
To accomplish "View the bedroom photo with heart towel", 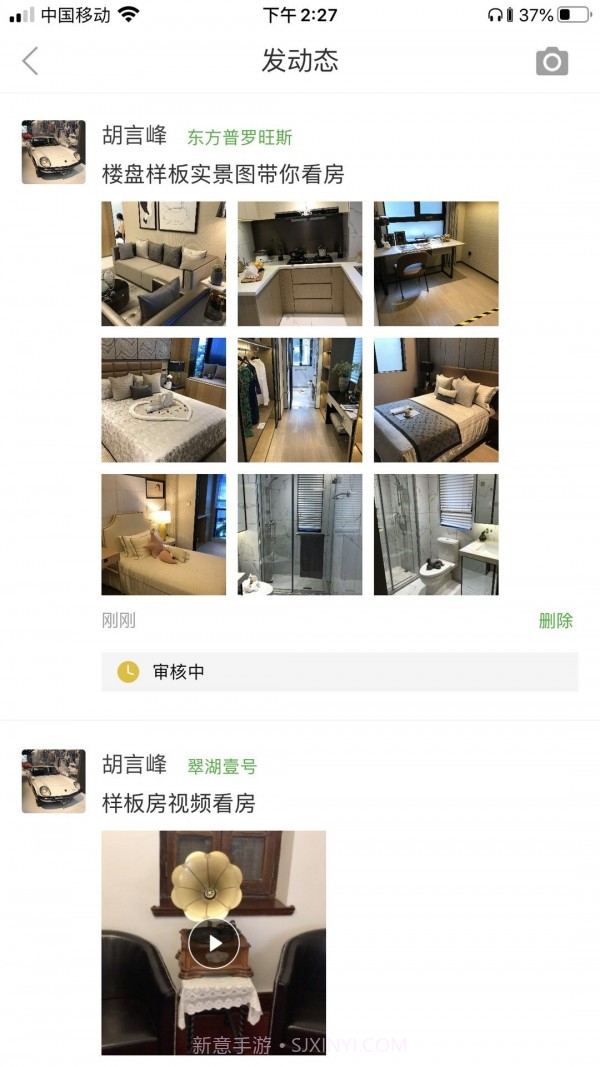I will coord(163,399).
